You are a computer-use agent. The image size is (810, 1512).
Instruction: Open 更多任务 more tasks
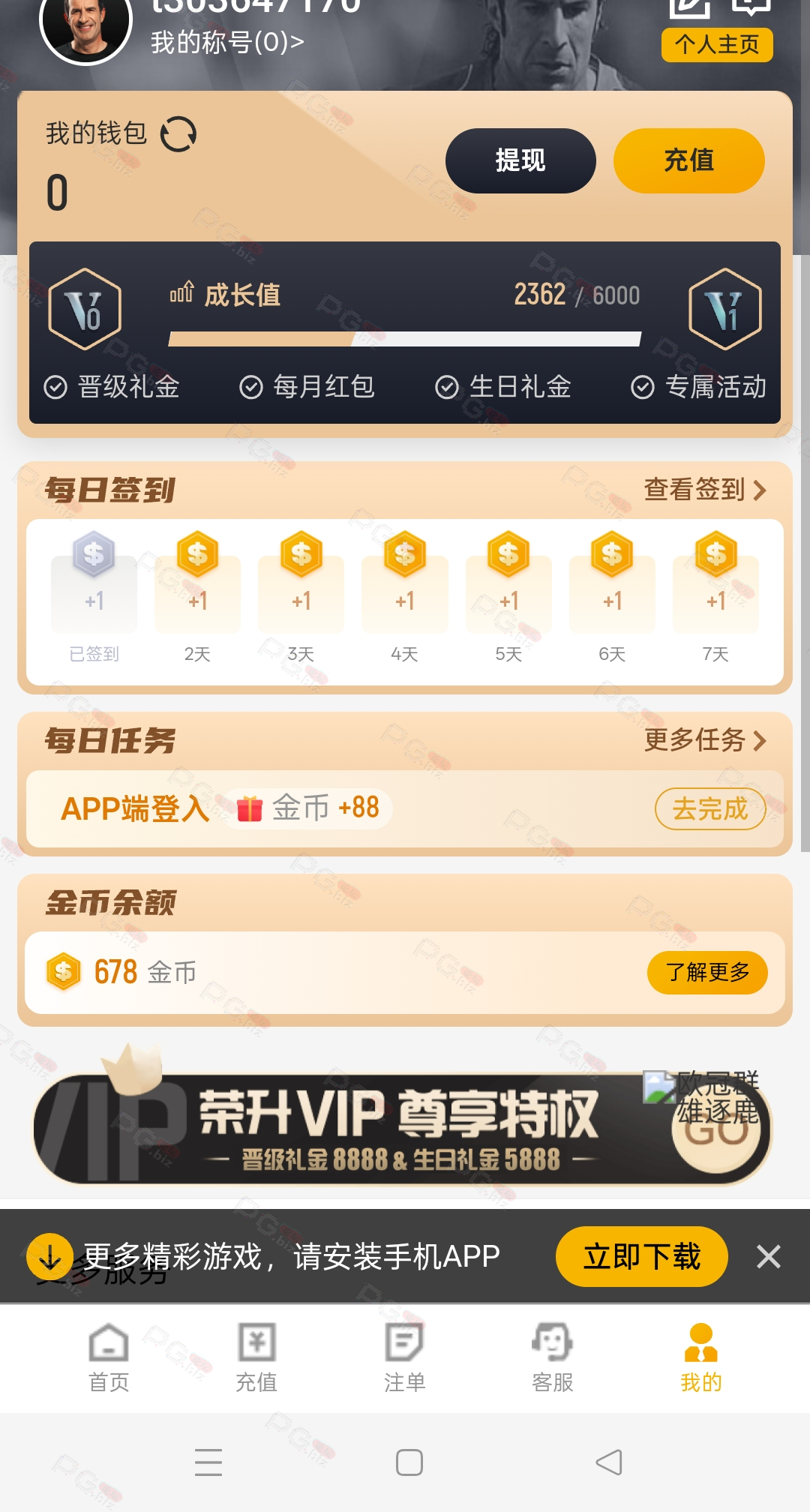pyautogui.click(x=705, y=740)
